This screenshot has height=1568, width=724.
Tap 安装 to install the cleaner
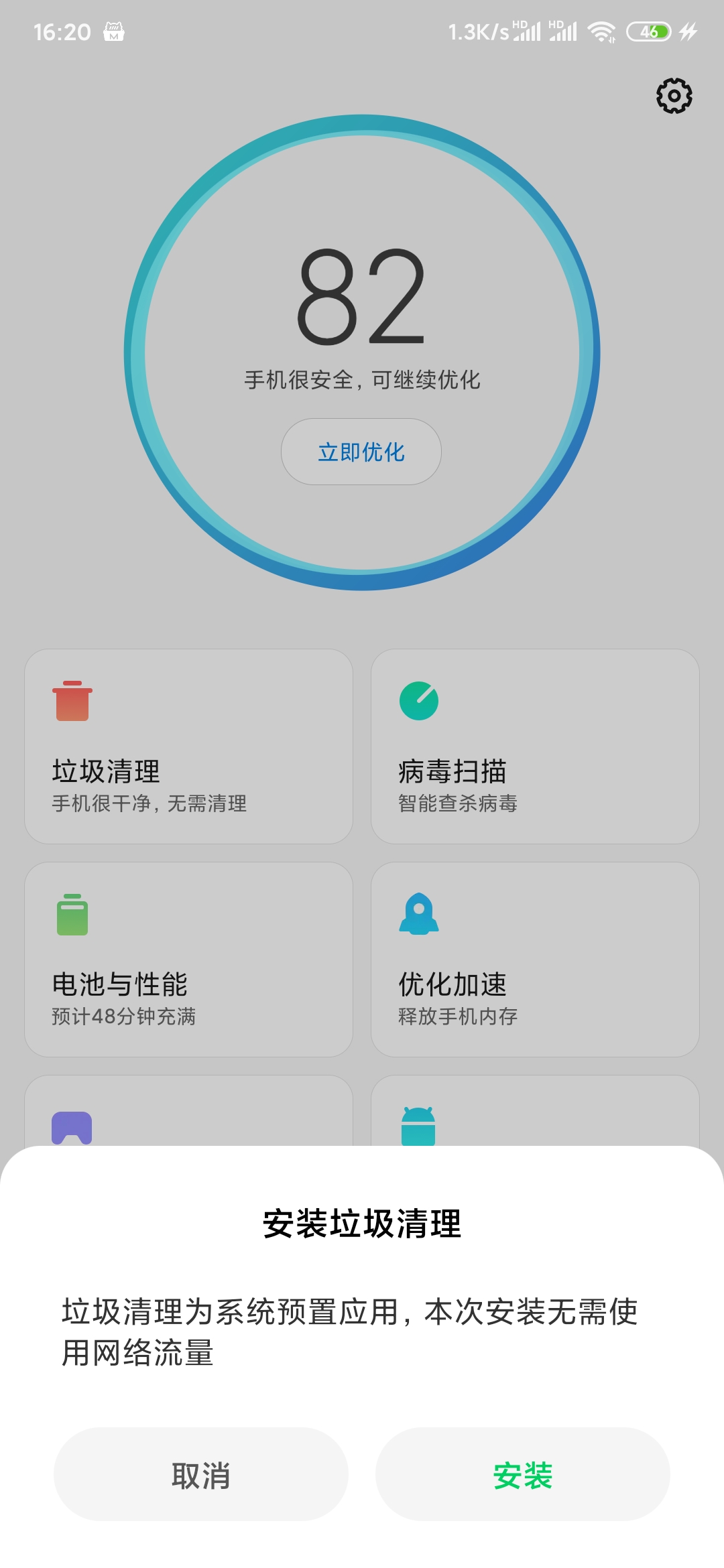click(522, 1474)
